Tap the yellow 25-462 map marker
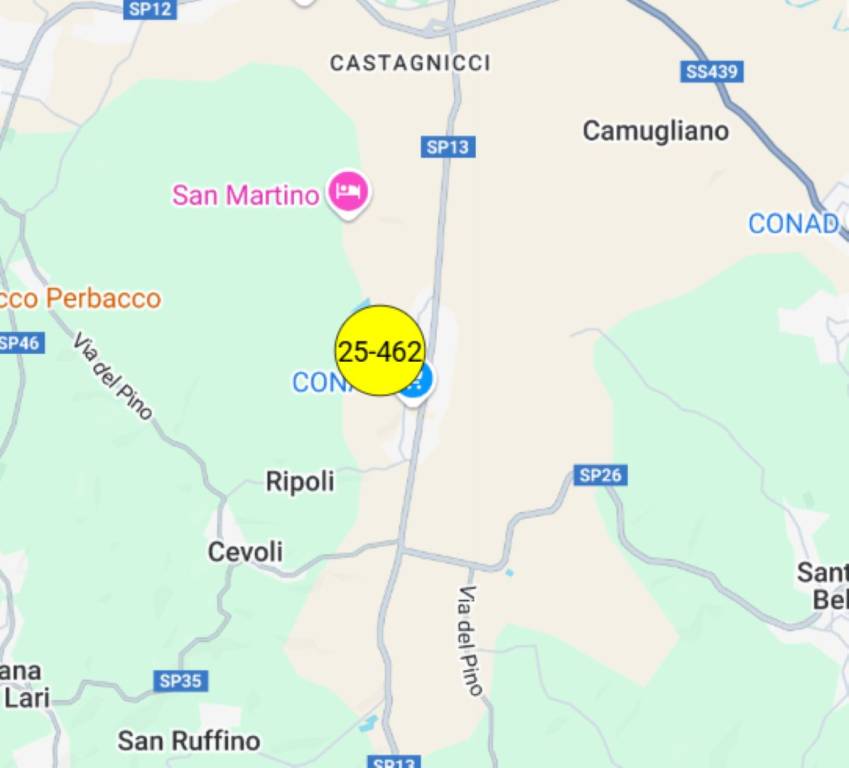Screen dimensions: 849x768 [x=379, y=351]
